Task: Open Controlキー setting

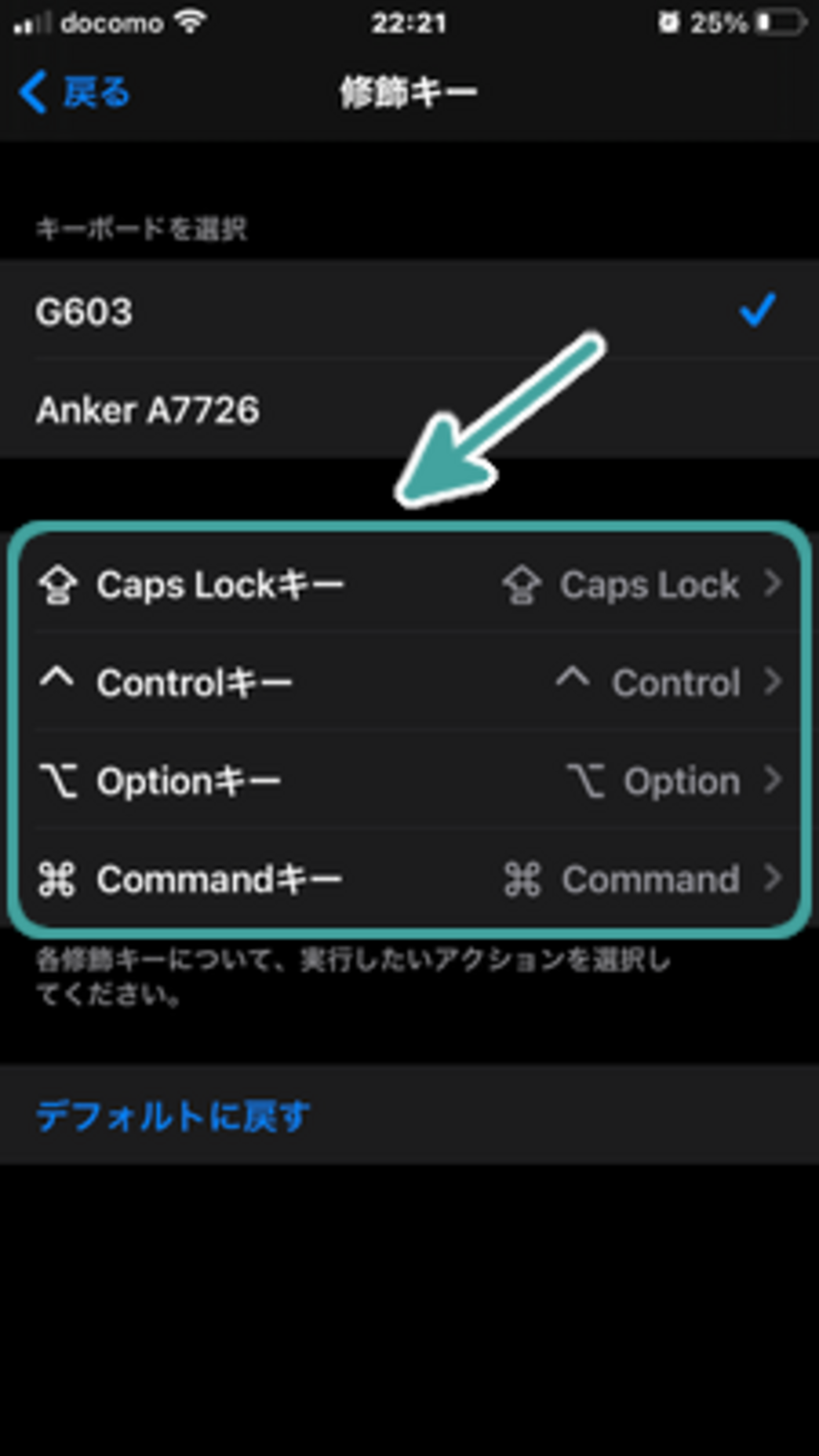Action: pos(409,682)
